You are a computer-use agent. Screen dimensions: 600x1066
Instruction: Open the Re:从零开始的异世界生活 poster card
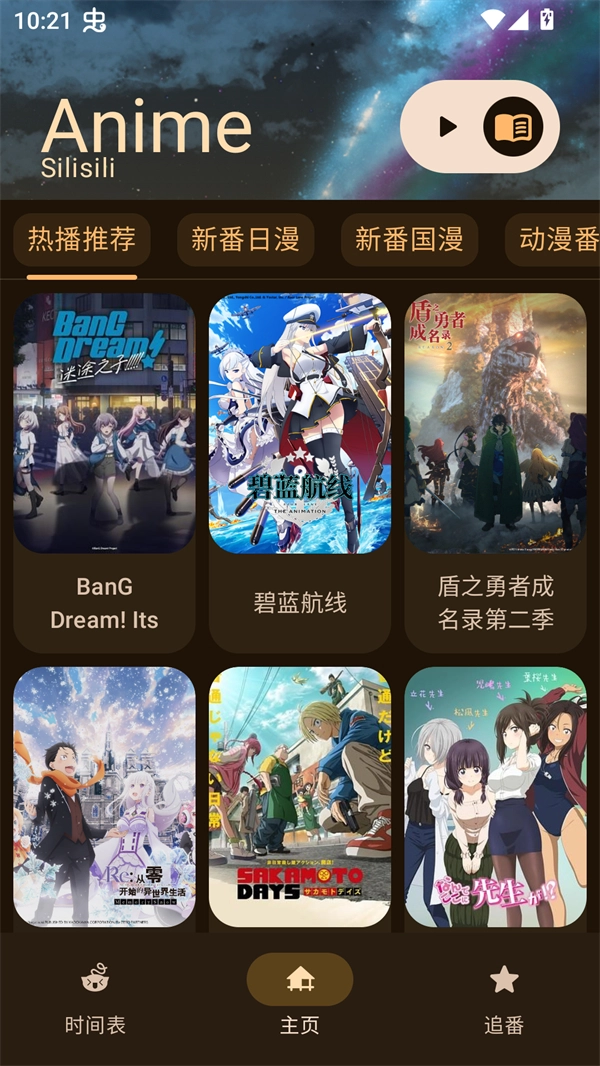coord(104,797)
